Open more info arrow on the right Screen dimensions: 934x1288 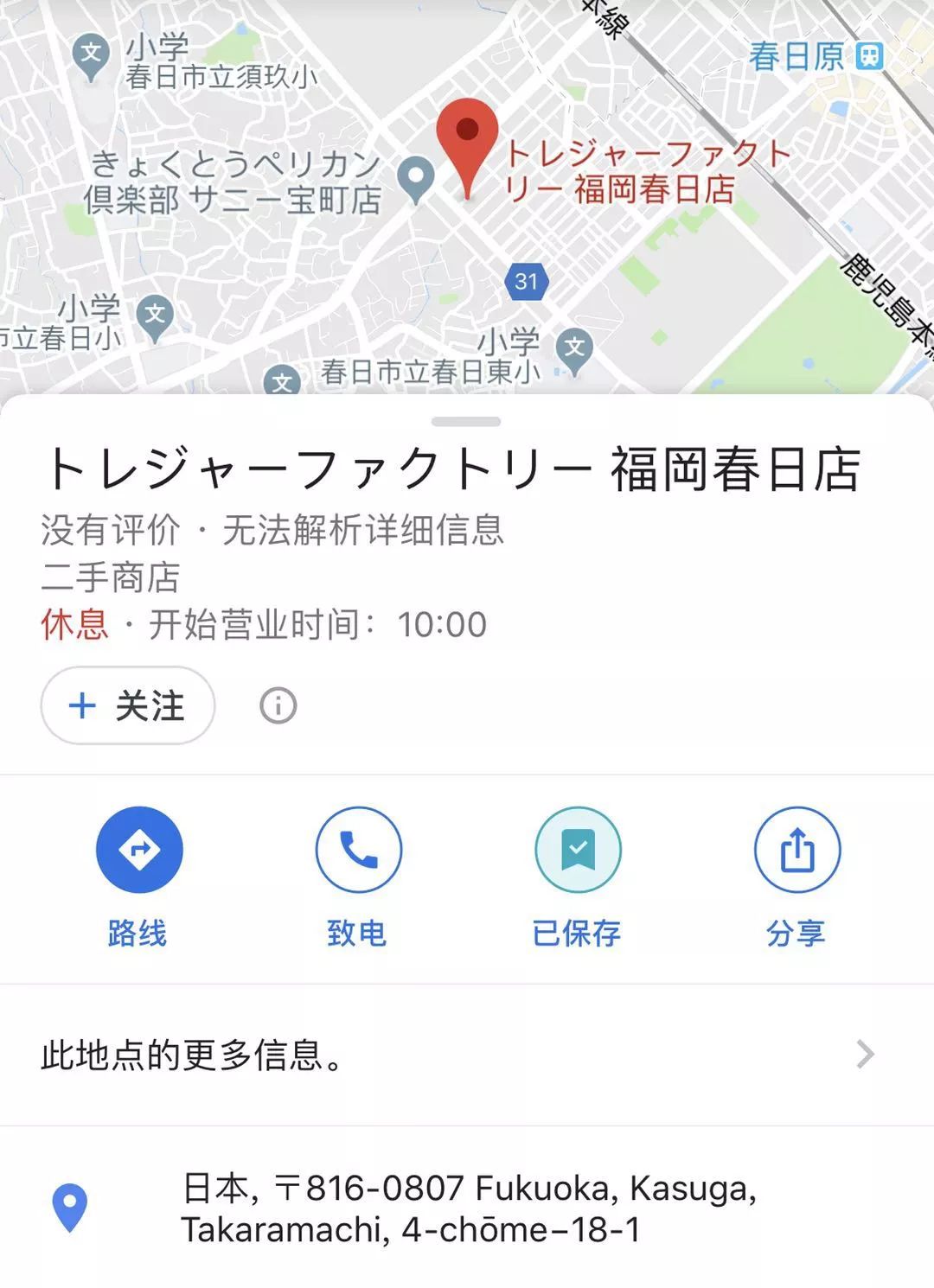click(861, 1054)
